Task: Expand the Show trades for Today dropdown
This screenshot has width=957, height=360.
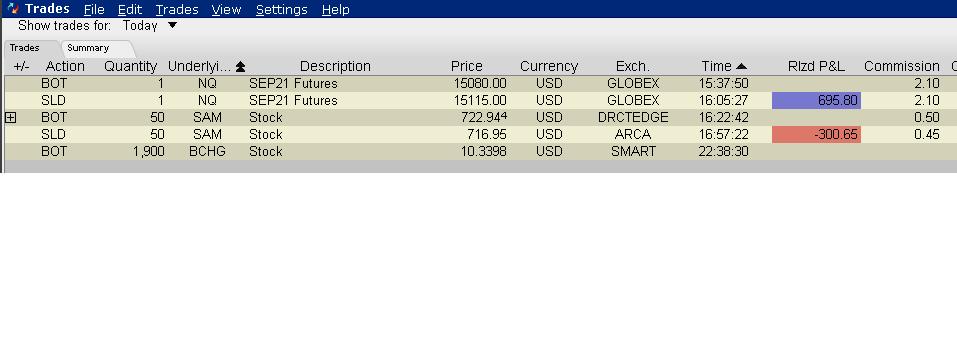Action: coord(172,26)
